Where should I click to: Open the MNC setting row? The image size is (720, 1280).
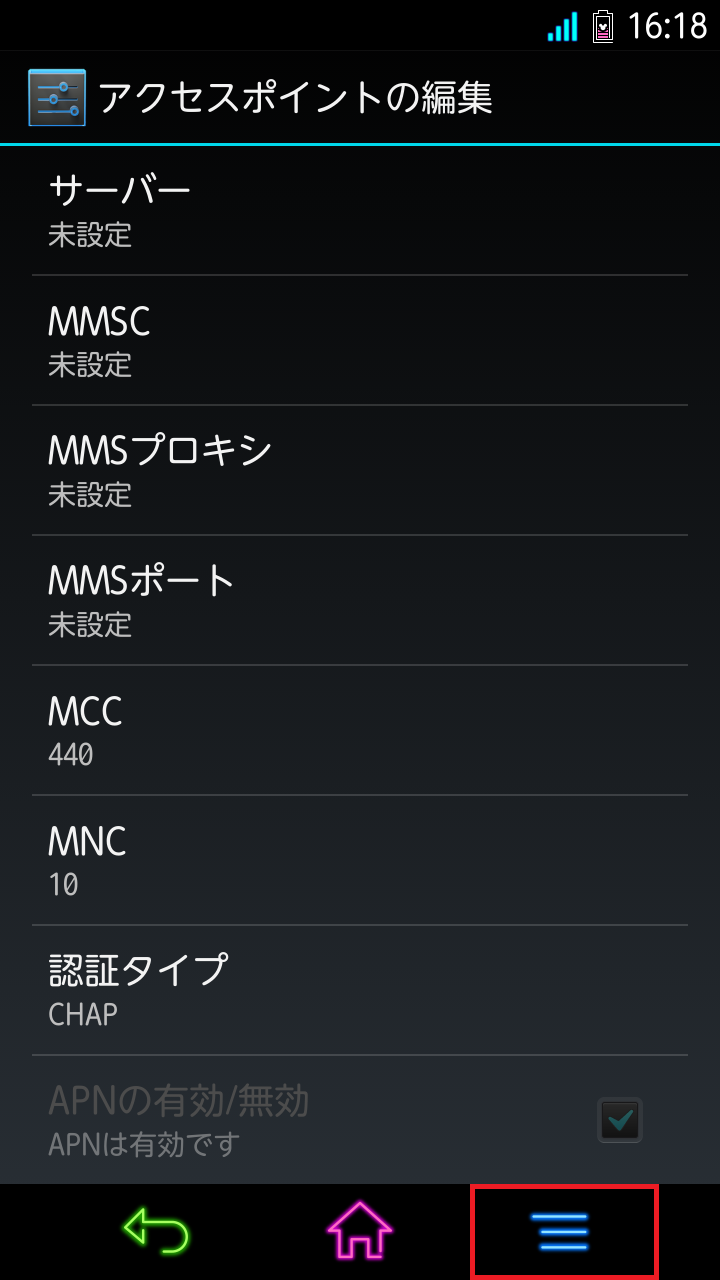click(360, 860)
